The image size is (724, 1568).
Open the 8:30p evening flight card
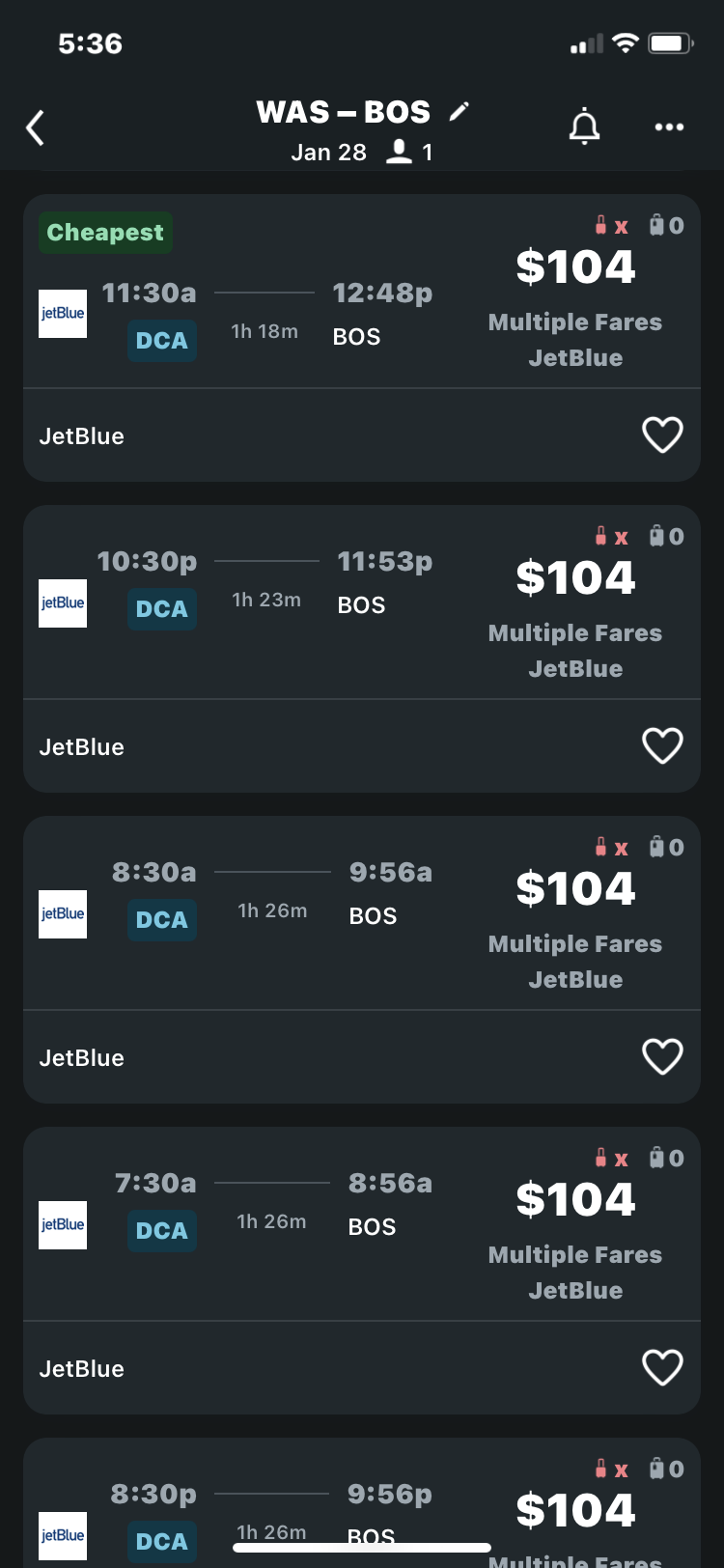362,1502
